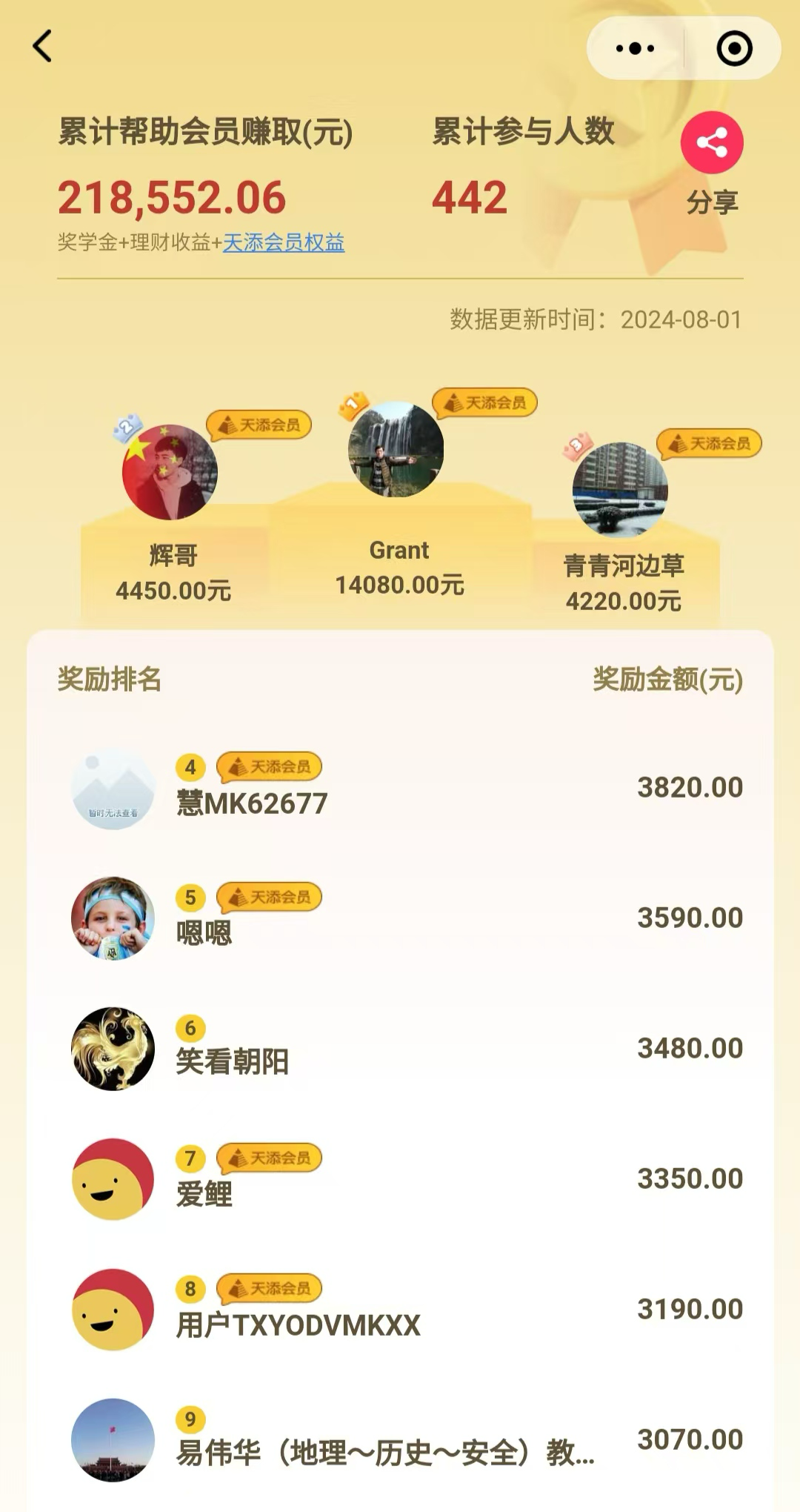The width and height of the screenshot is (800, 1512).
Task: Share this leaderboard via the 分享 button
Action: [712, 143]
